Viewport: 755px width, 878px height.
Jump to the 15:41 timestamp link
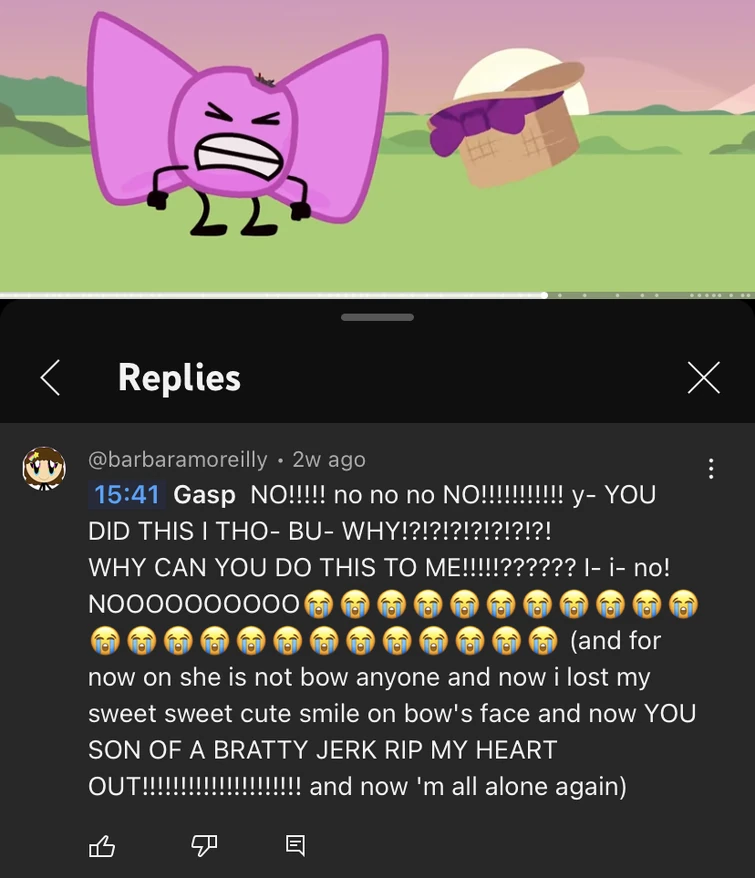click(x=127, y=494)
